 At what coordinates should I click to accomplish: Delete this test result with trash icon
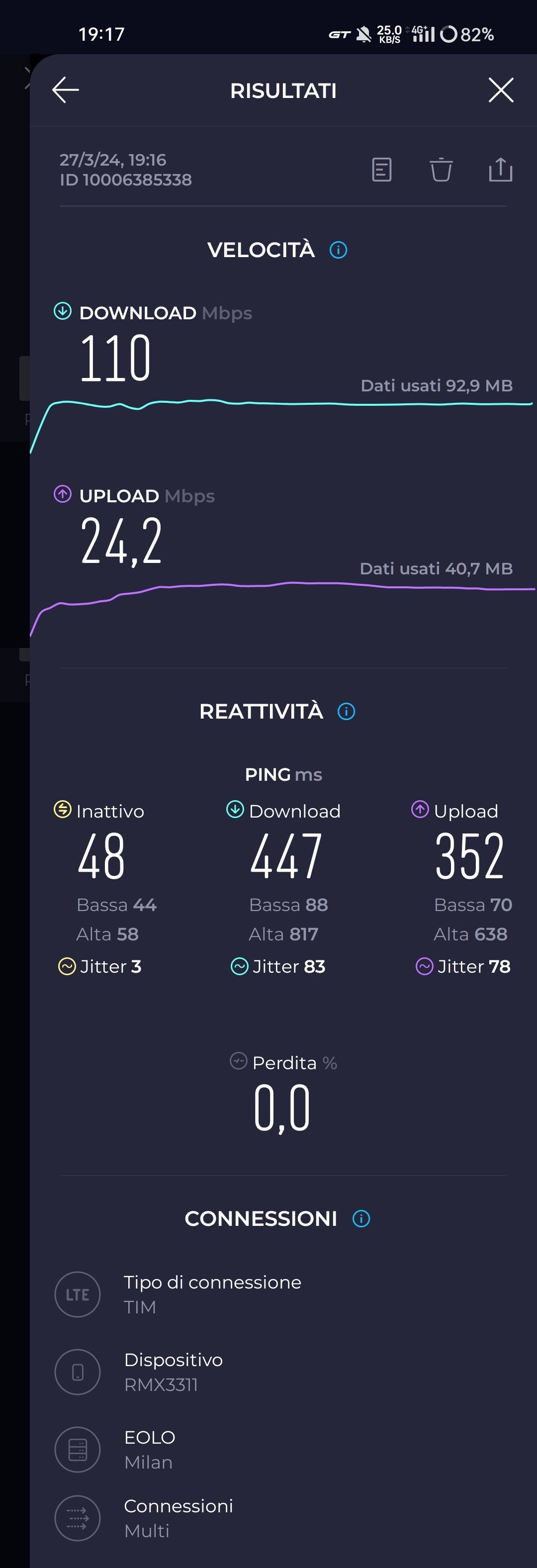(x=441, y=170)
